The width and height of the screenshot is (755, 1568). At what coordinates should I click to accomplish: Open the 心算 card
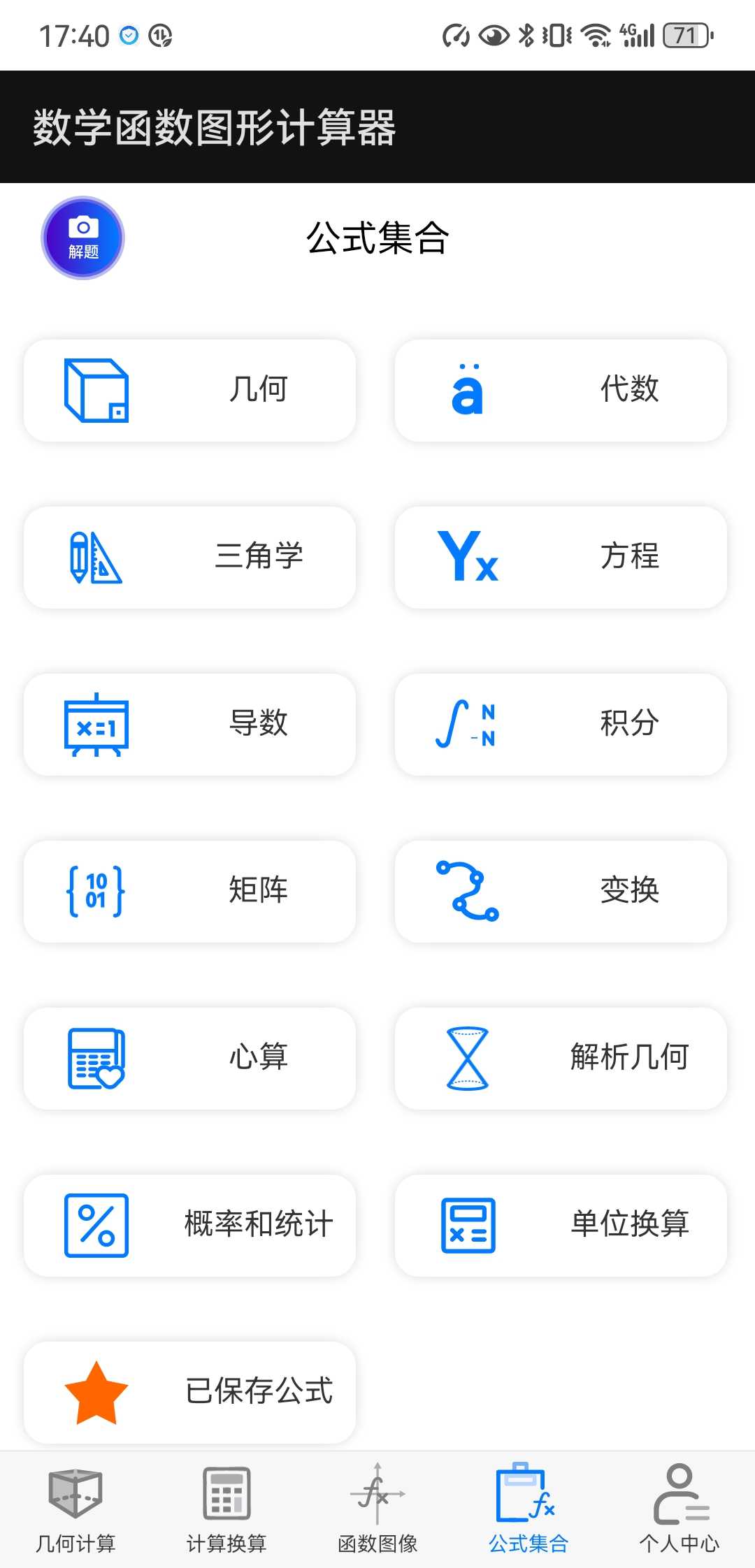tap(190, 1059)
